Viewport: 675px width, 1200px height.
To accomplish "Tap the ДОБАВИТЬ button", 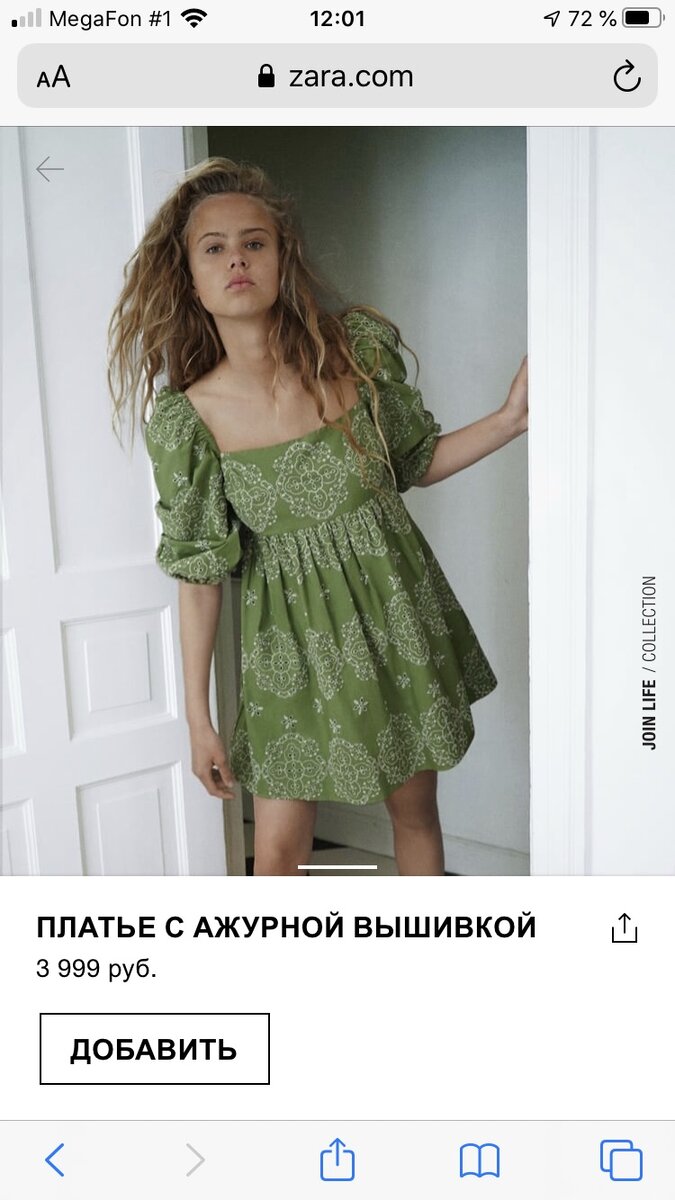I will tap(154, 1049).
